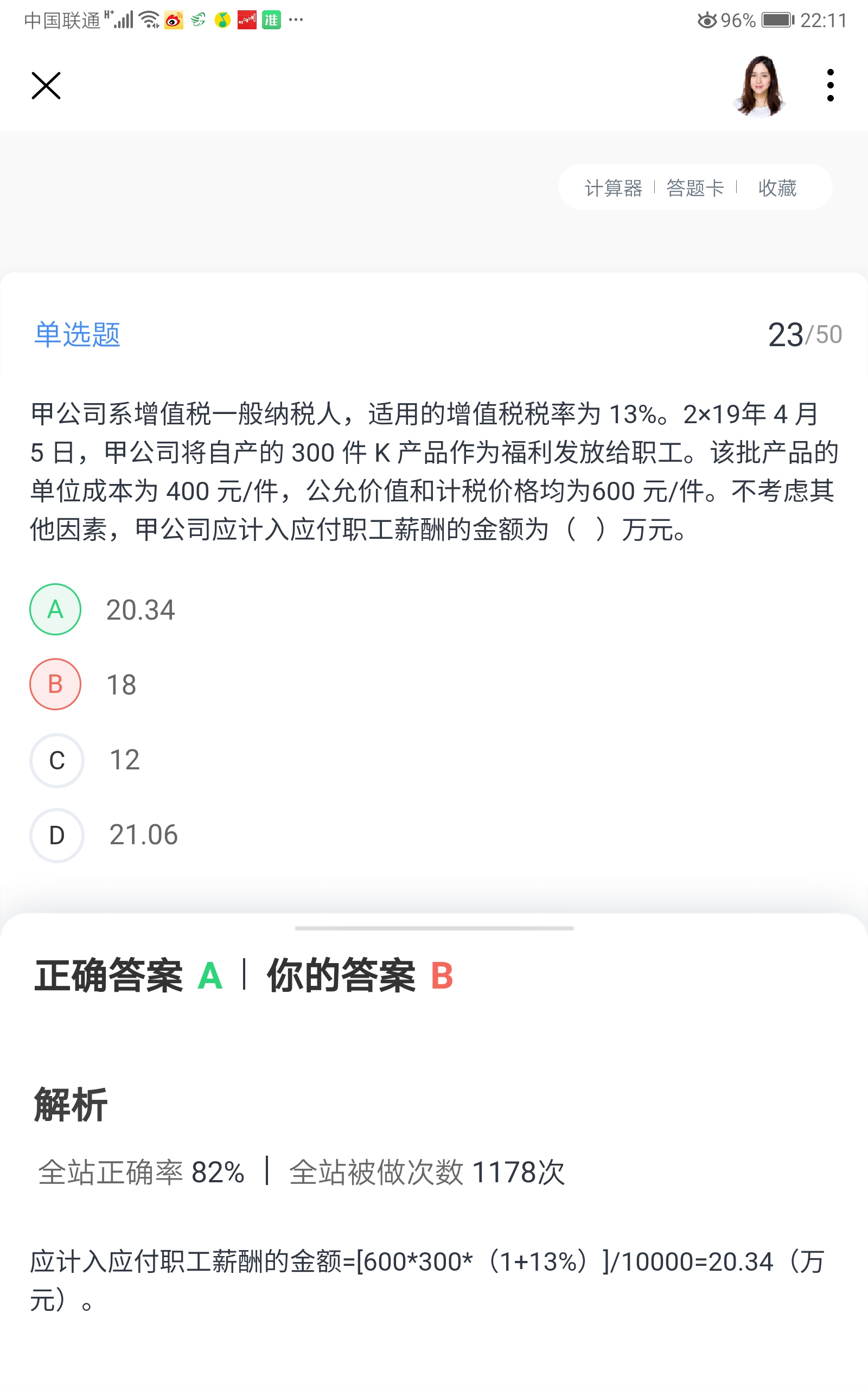Open the three-dot overflow menu
Image resolution: width=868 pixels, height=1389 pixels.
pos(829,86)
